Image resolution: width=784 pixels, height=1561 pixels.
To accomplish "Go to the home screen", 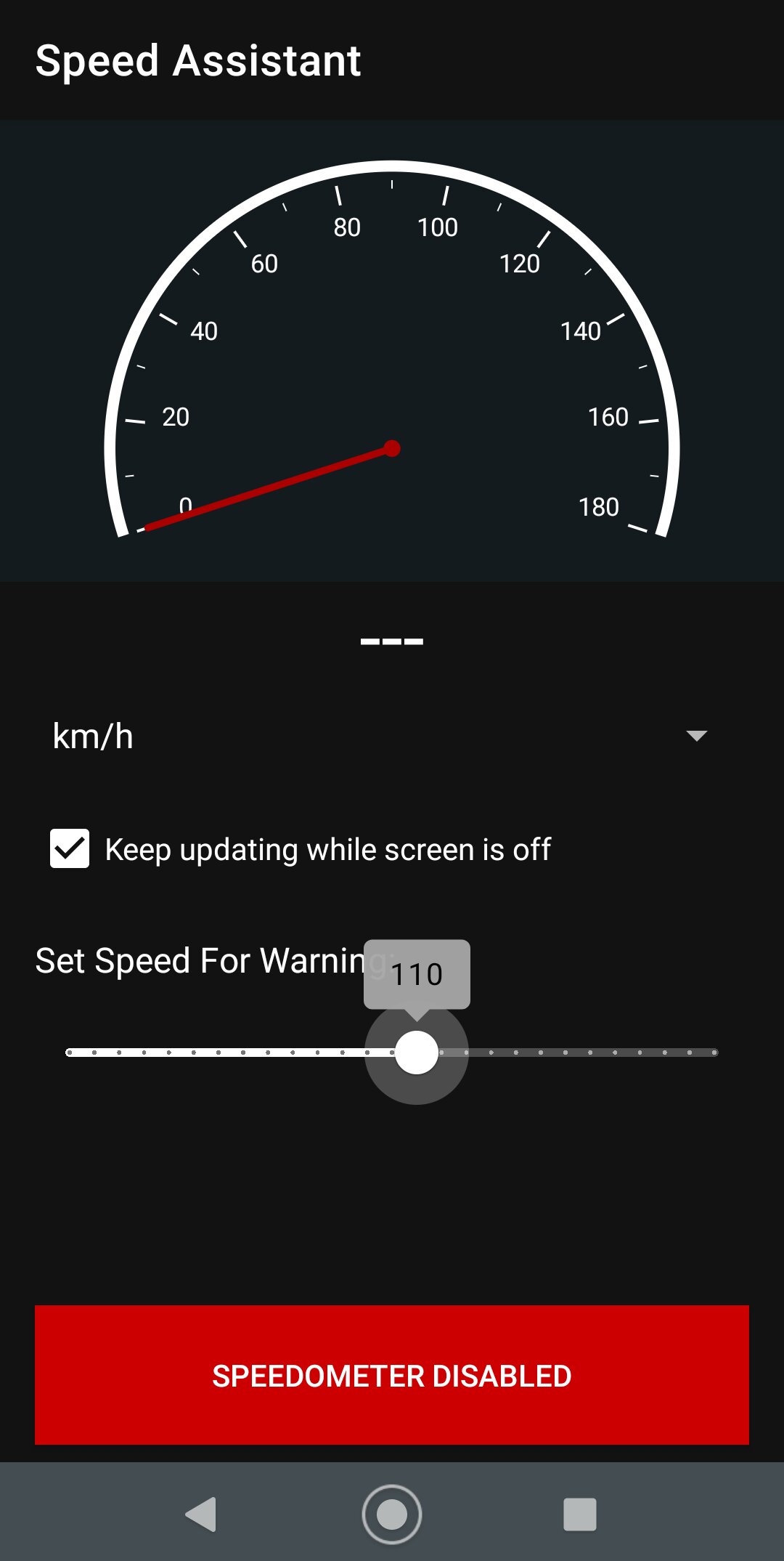I will click(392, 1515).
